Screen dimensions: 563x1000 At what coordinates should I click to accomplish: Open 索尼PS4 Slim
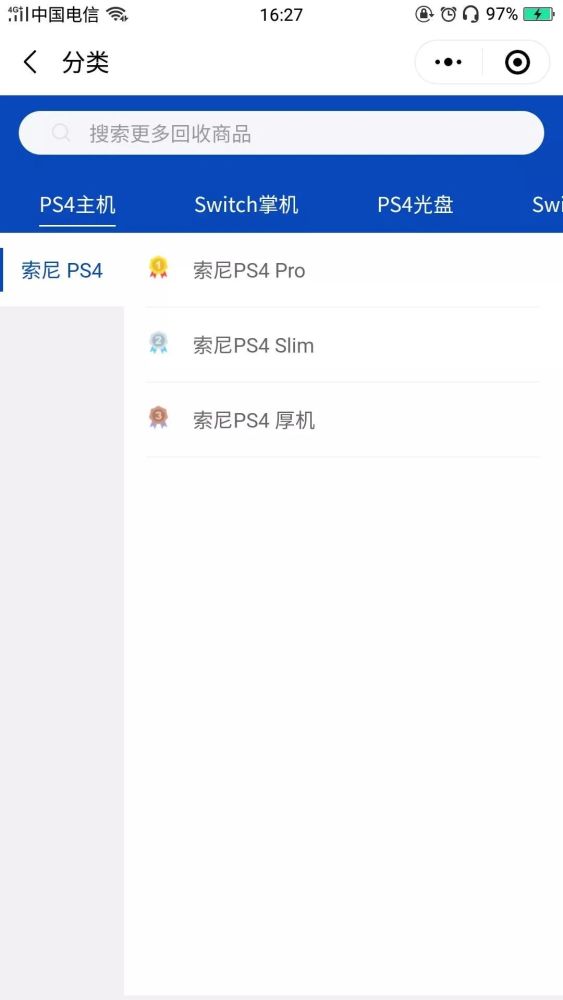pyautogui.click(x=342, y=345)
